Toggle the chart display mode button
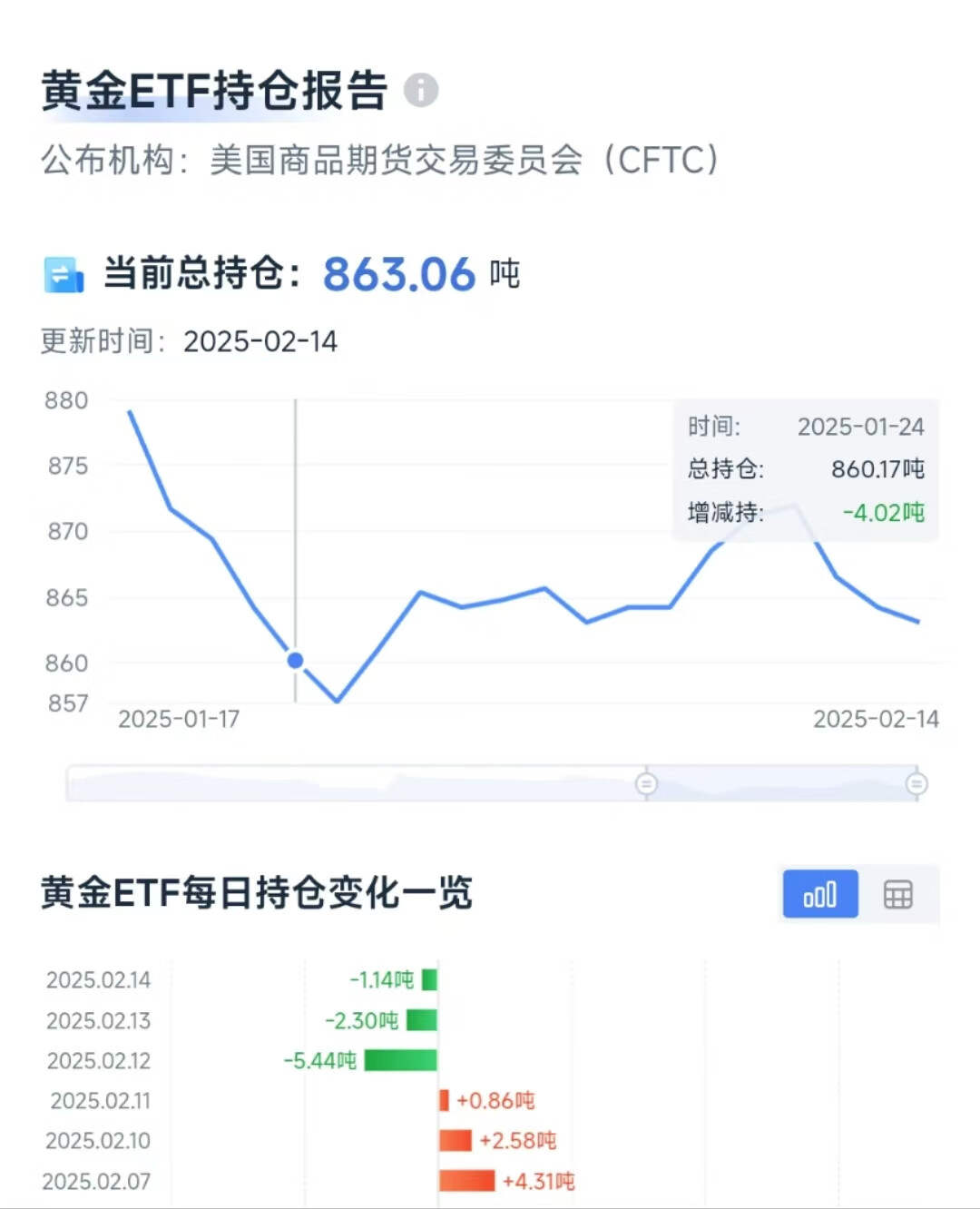 click(818, 894)
